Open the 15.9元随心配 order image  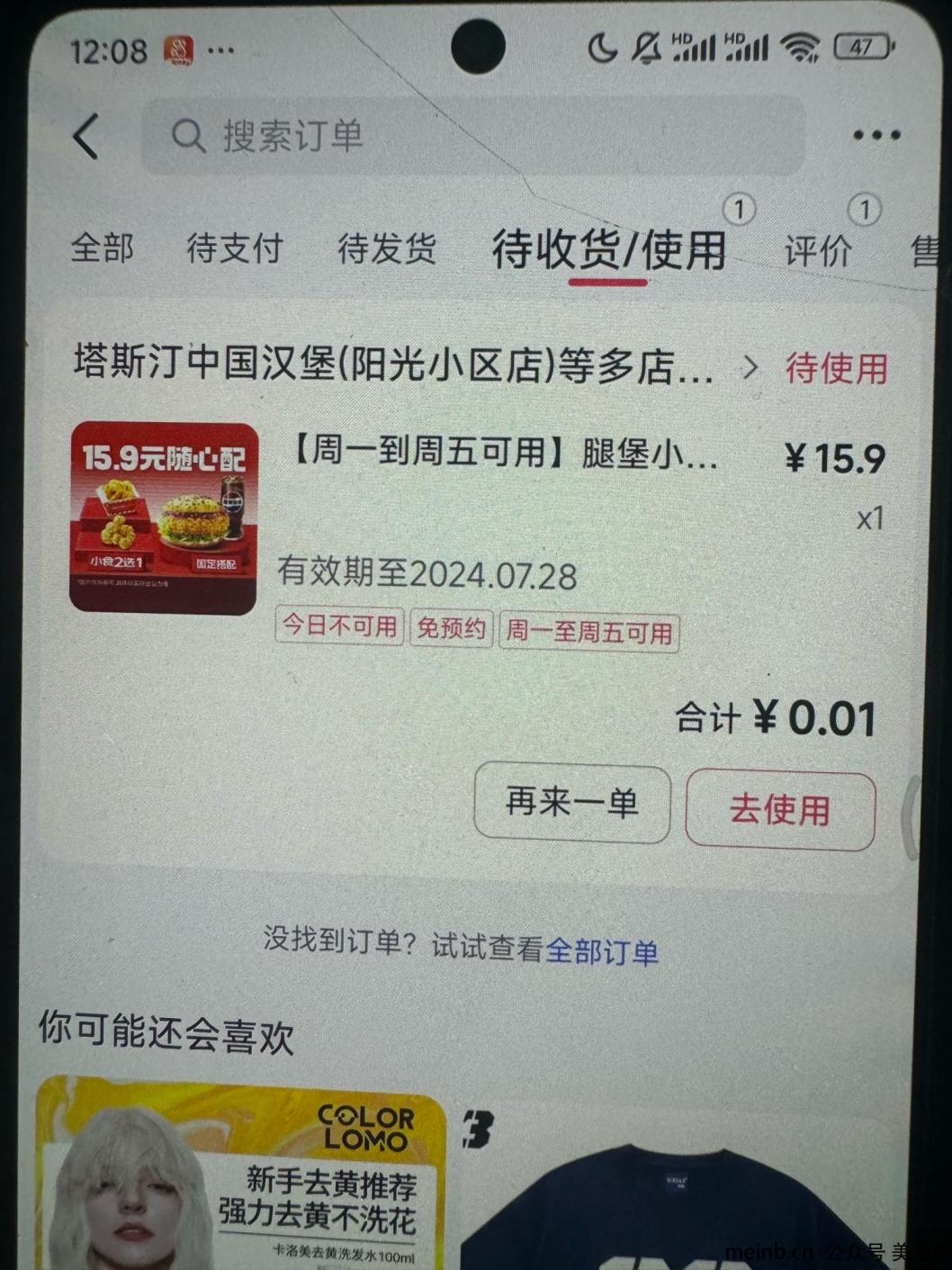point(164,518)
